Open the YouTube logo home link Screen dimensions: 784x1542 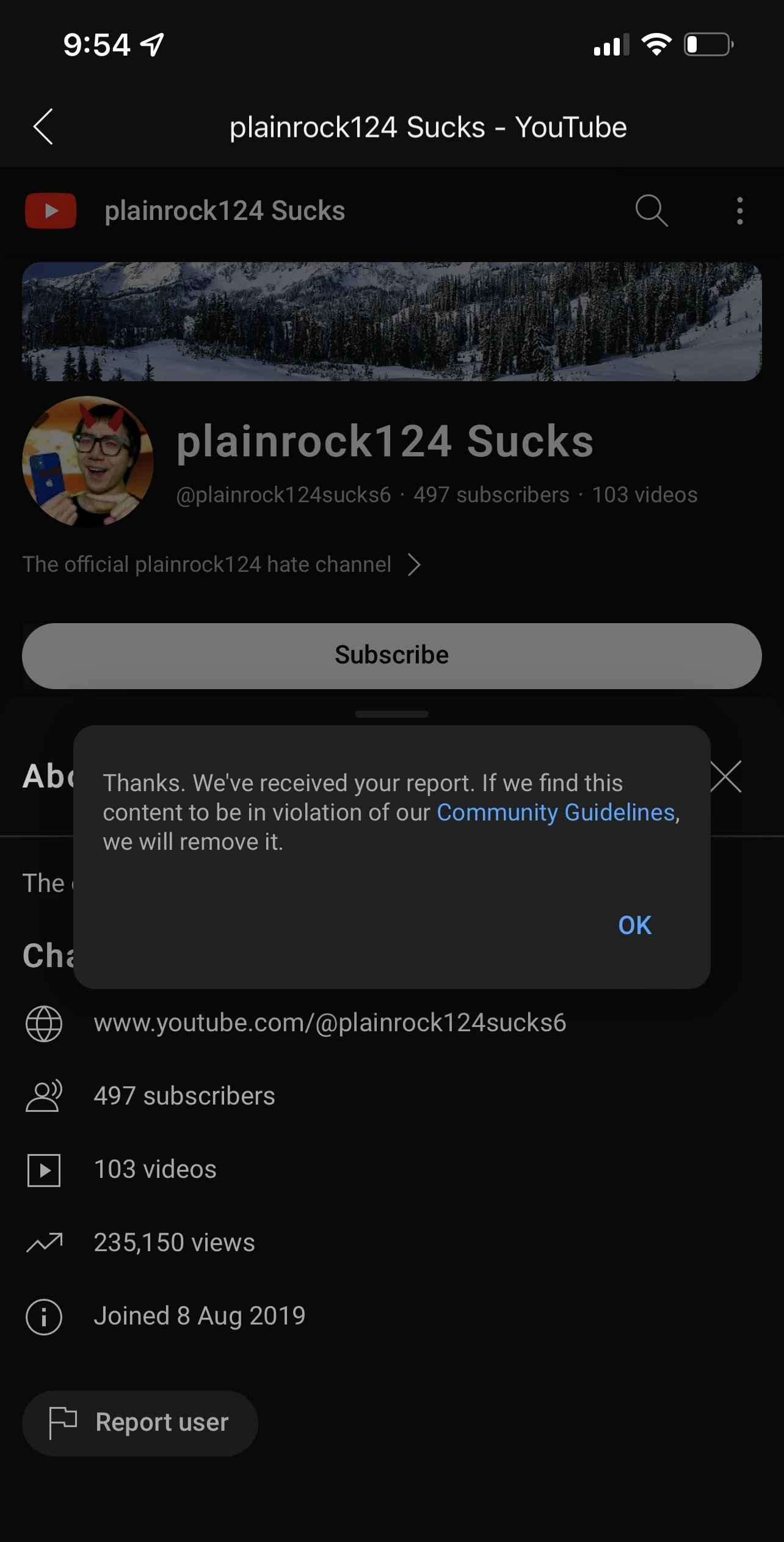(x=51, y=211)
